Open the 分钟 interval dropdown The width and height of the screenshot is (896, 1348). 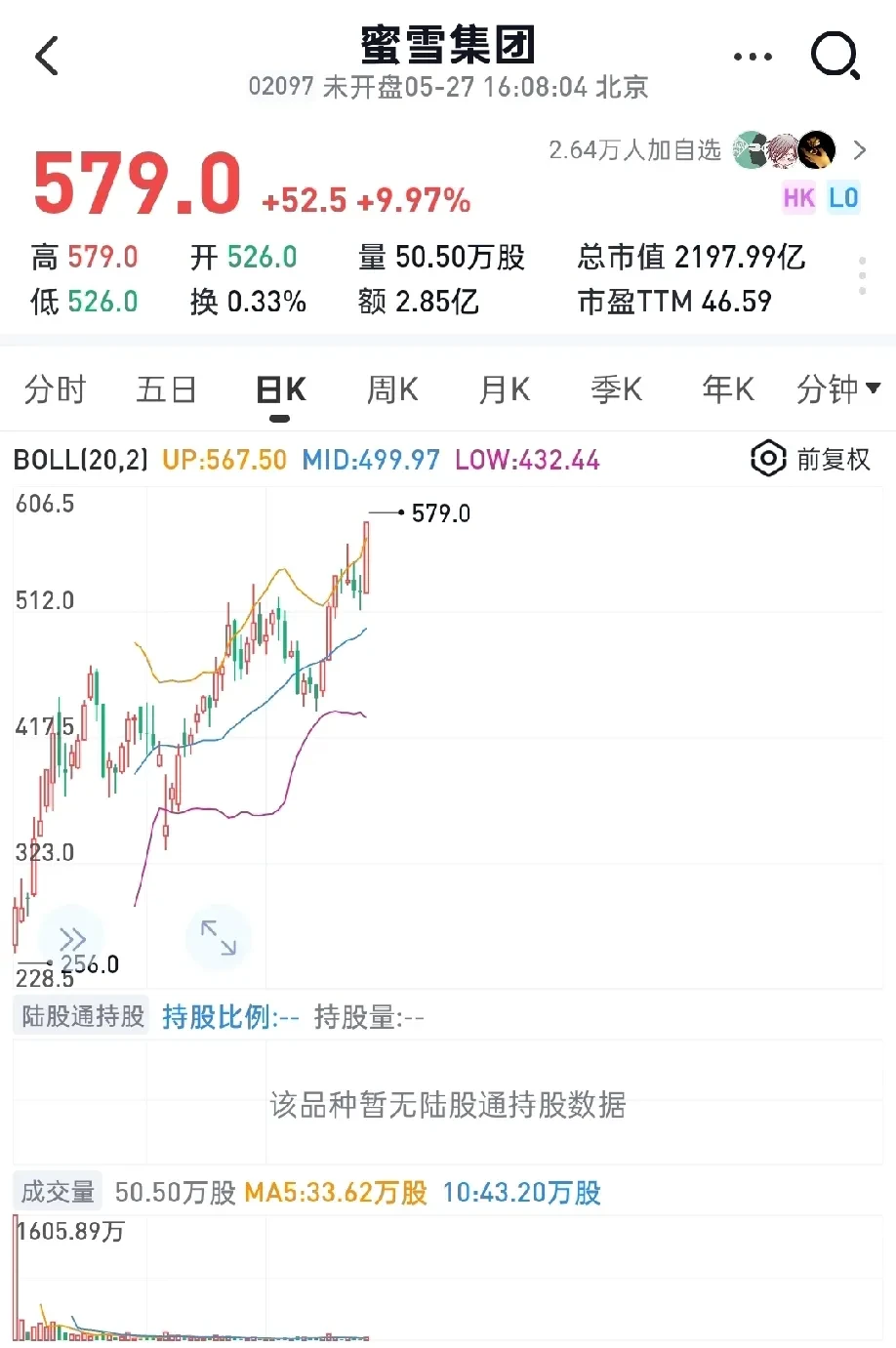pyautogui.click(x=837, y=389)
